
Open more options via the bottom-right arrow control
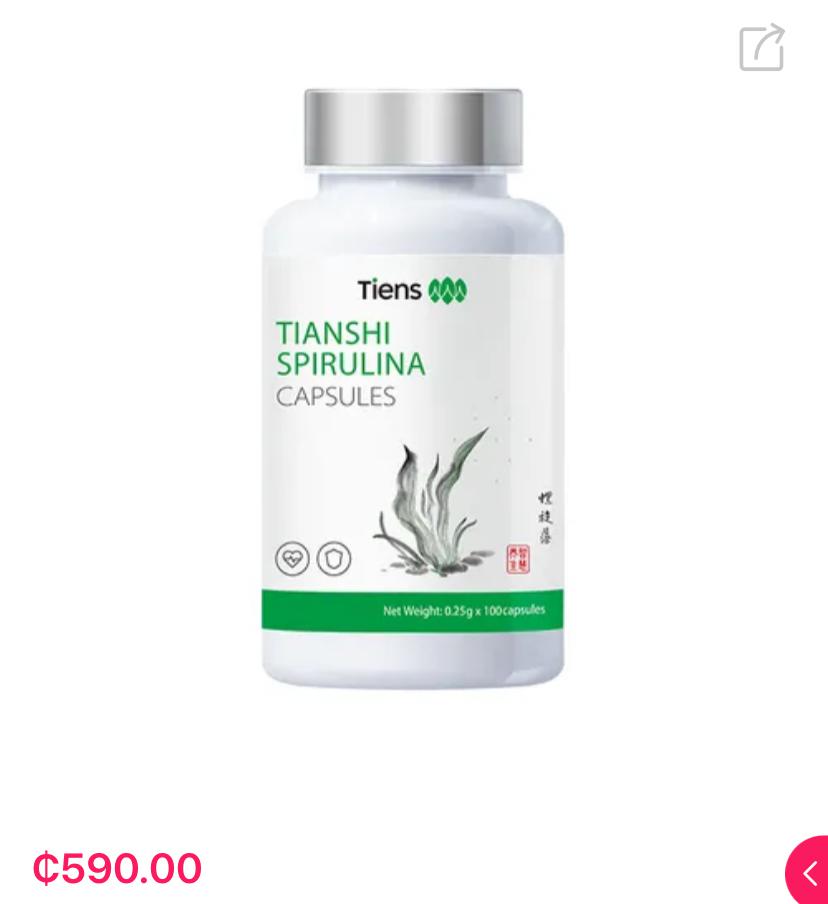tap(808, 871)
